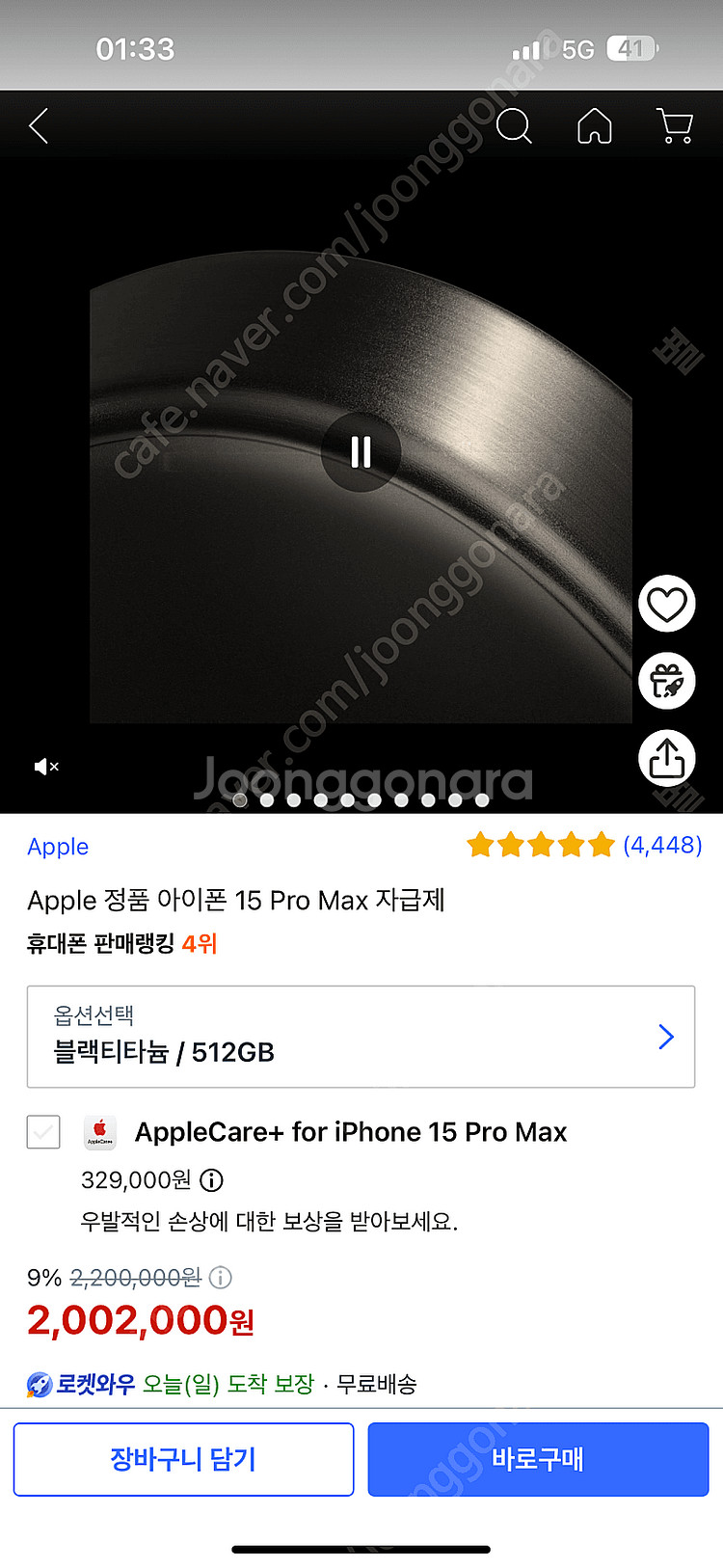This screenshot has height=1568, width=723.
Task: Unmute the product video sound
Action: (46, 767)
